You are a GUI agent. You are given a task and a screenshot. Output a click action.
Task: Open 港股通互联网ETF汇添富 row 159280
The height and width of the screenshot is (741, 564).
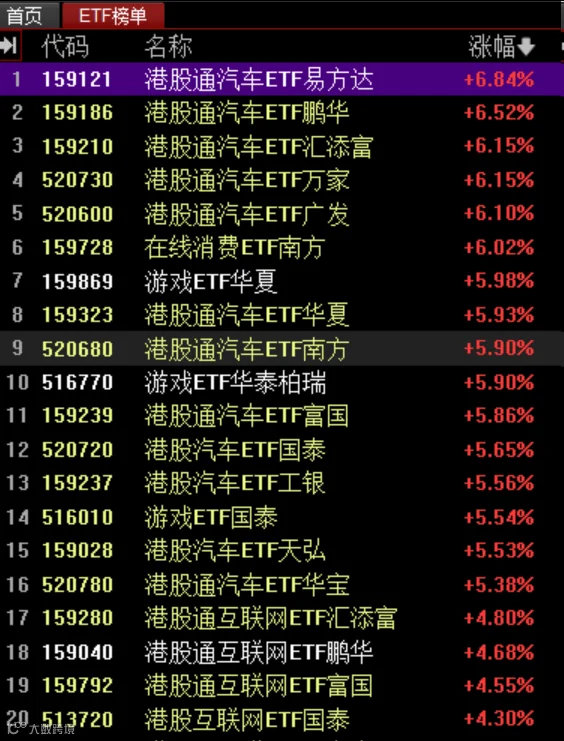point(282,618)
